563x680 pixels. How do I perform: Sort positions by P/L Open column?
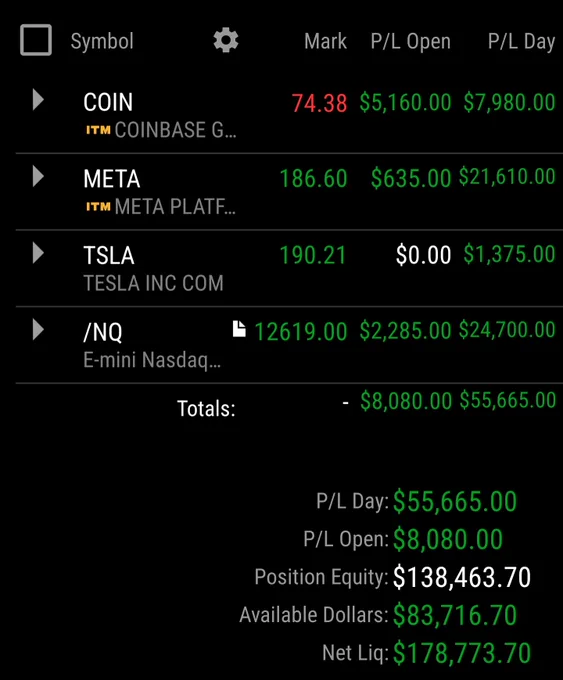point(410,42)
